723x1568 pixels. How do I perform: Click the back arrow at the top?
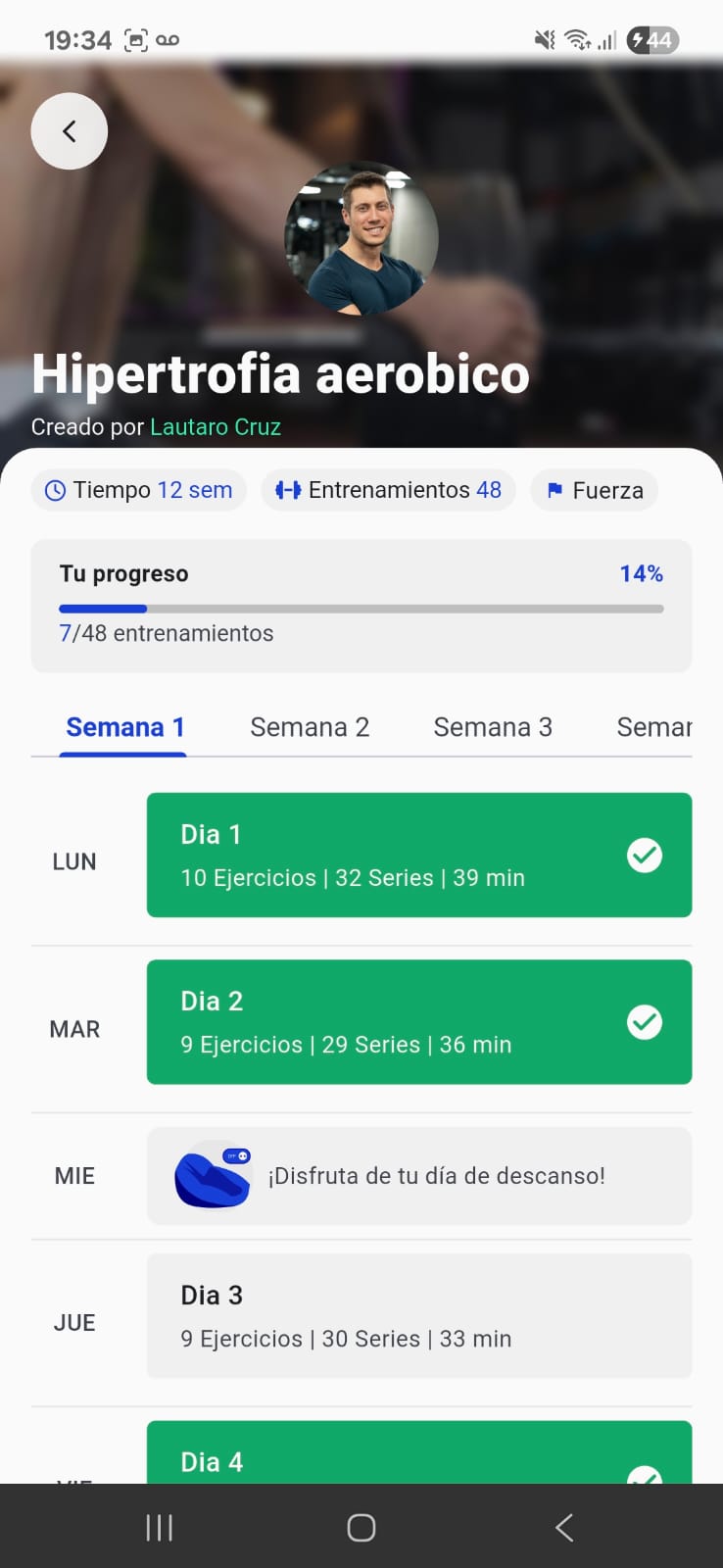coord(69,130)
